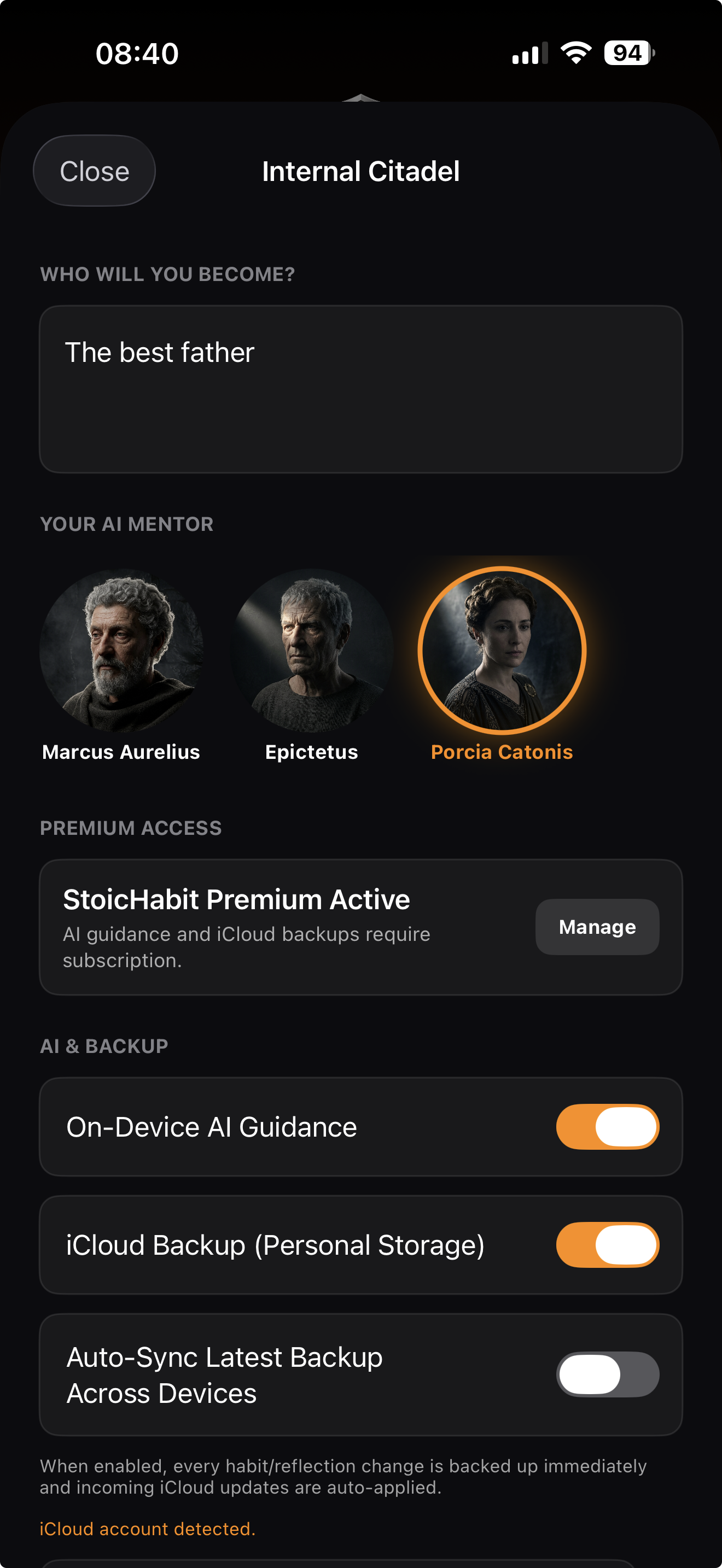Disable On-Device AI Guidance
The width and height of the screenshot is (722, 1568).
607,1127
